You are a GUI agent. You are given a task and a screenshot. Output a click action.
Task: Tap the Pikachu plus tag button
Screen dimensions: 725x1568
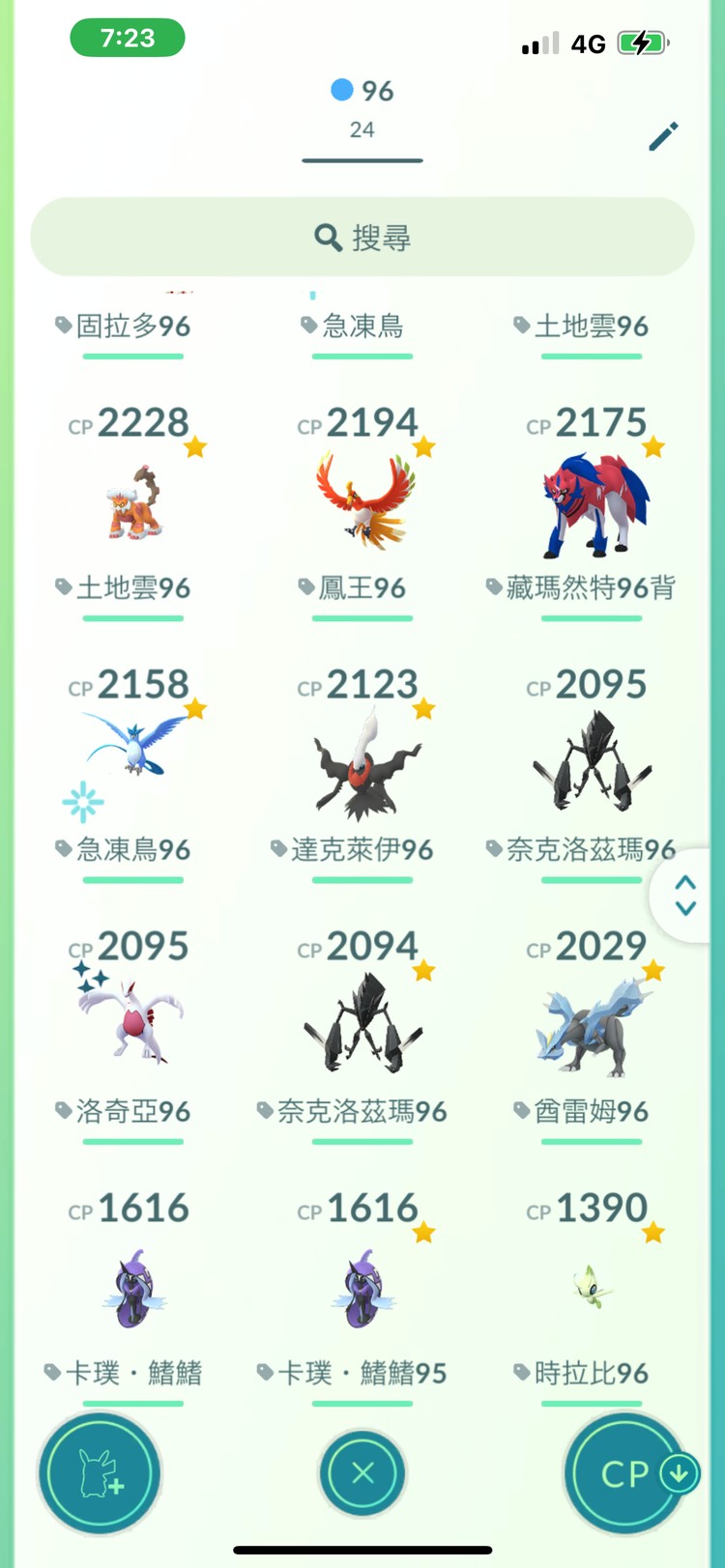tap(100, 1472)
